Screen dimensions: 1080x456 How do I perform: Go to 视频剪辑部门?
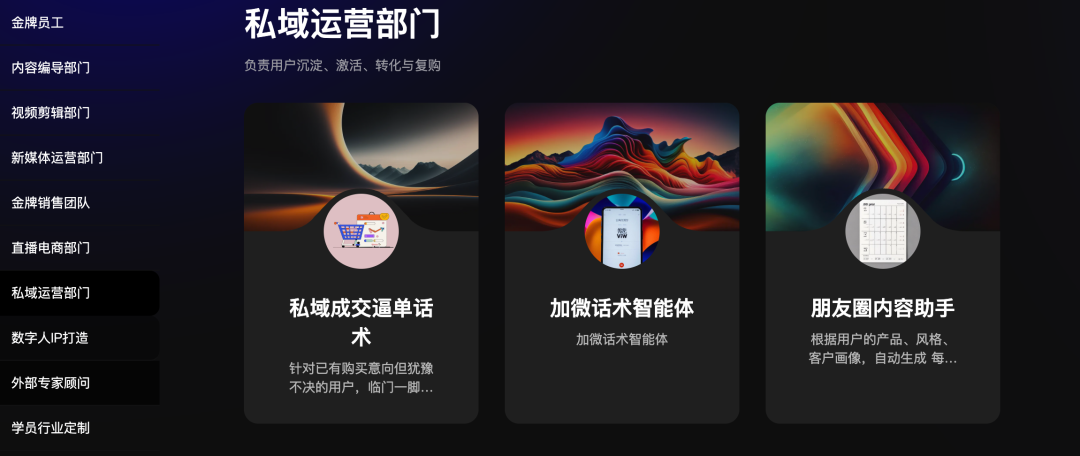[x=50, y=113]
